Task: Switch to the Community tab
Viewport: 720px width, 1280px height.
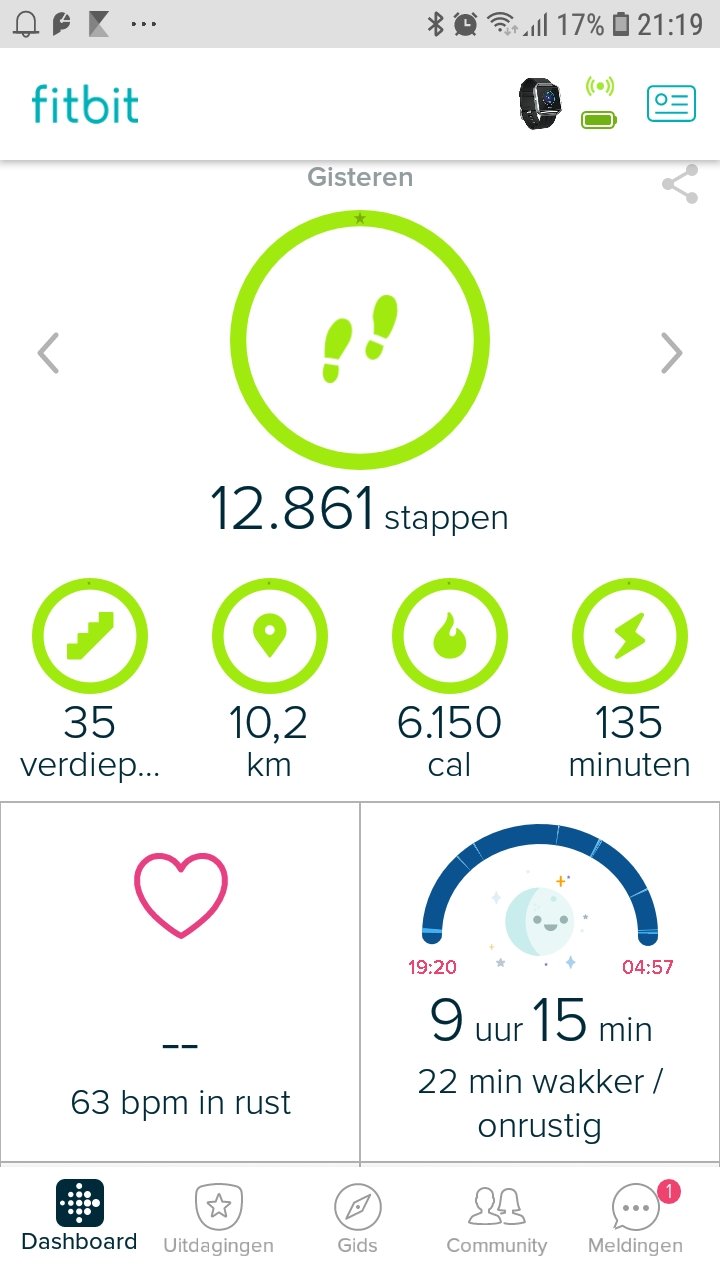Action: (496, 1220)
